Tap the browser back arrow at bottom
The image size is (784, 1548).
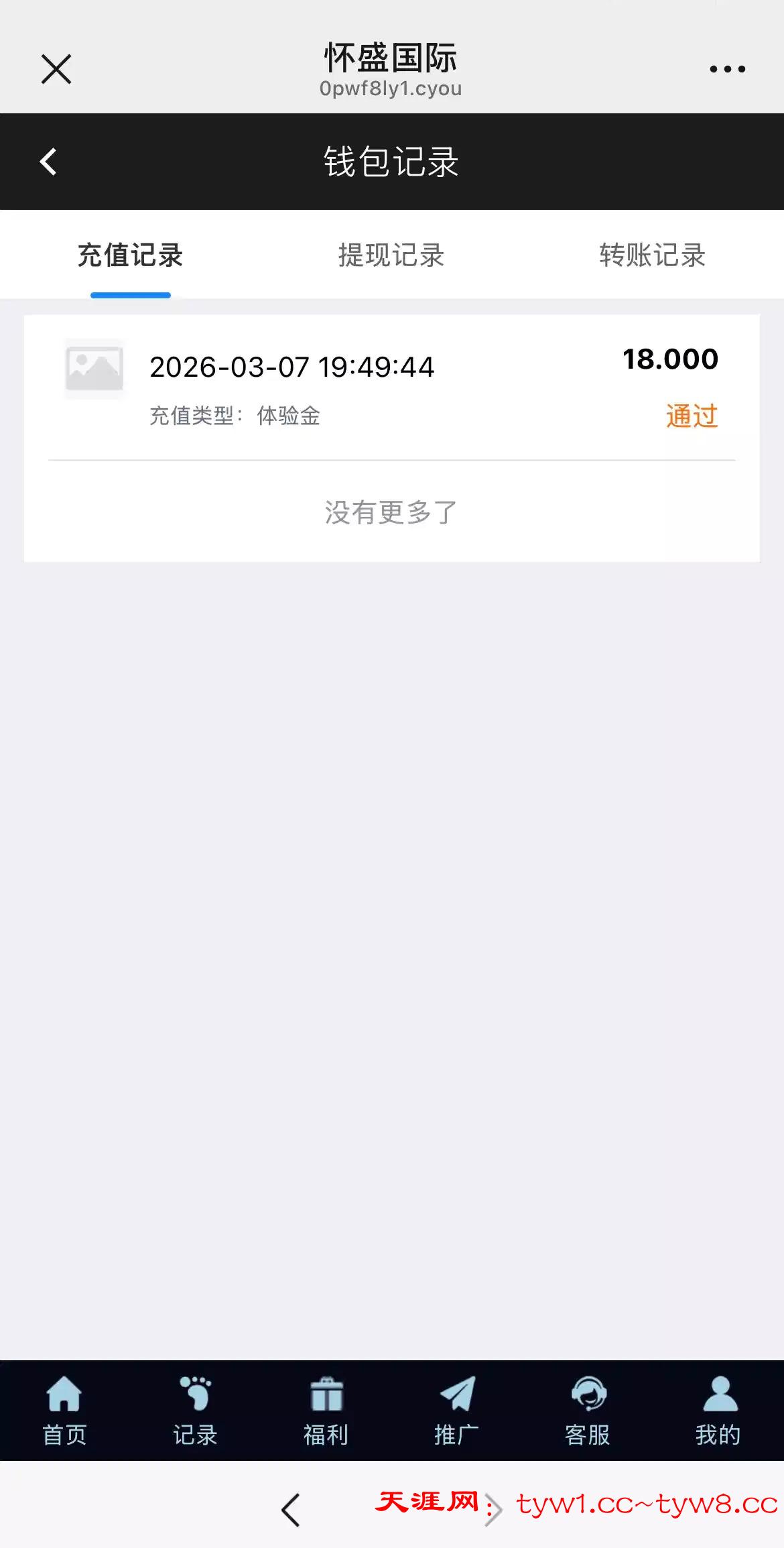click(x=291, y=1510)
